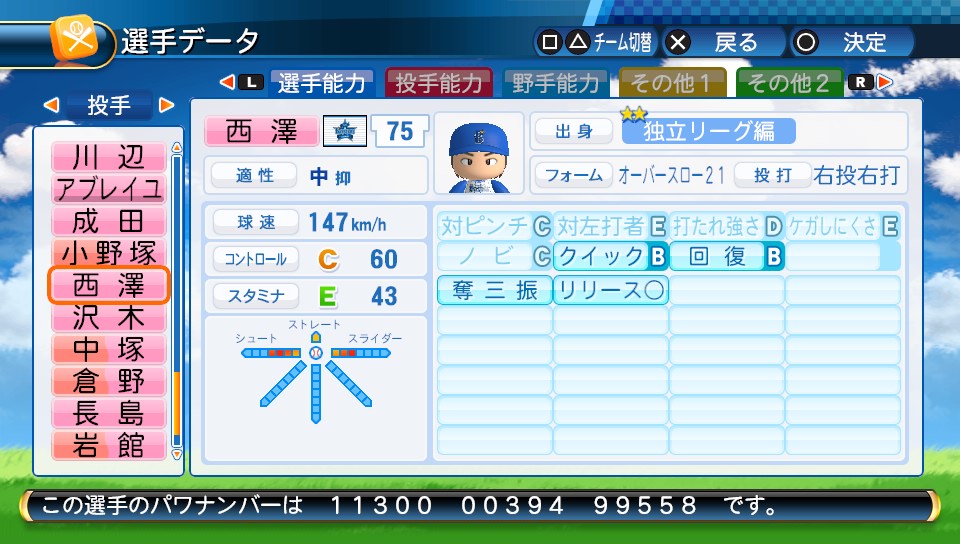
Task: Tap right arrow next to 投手 category
Action: [166, 104]
